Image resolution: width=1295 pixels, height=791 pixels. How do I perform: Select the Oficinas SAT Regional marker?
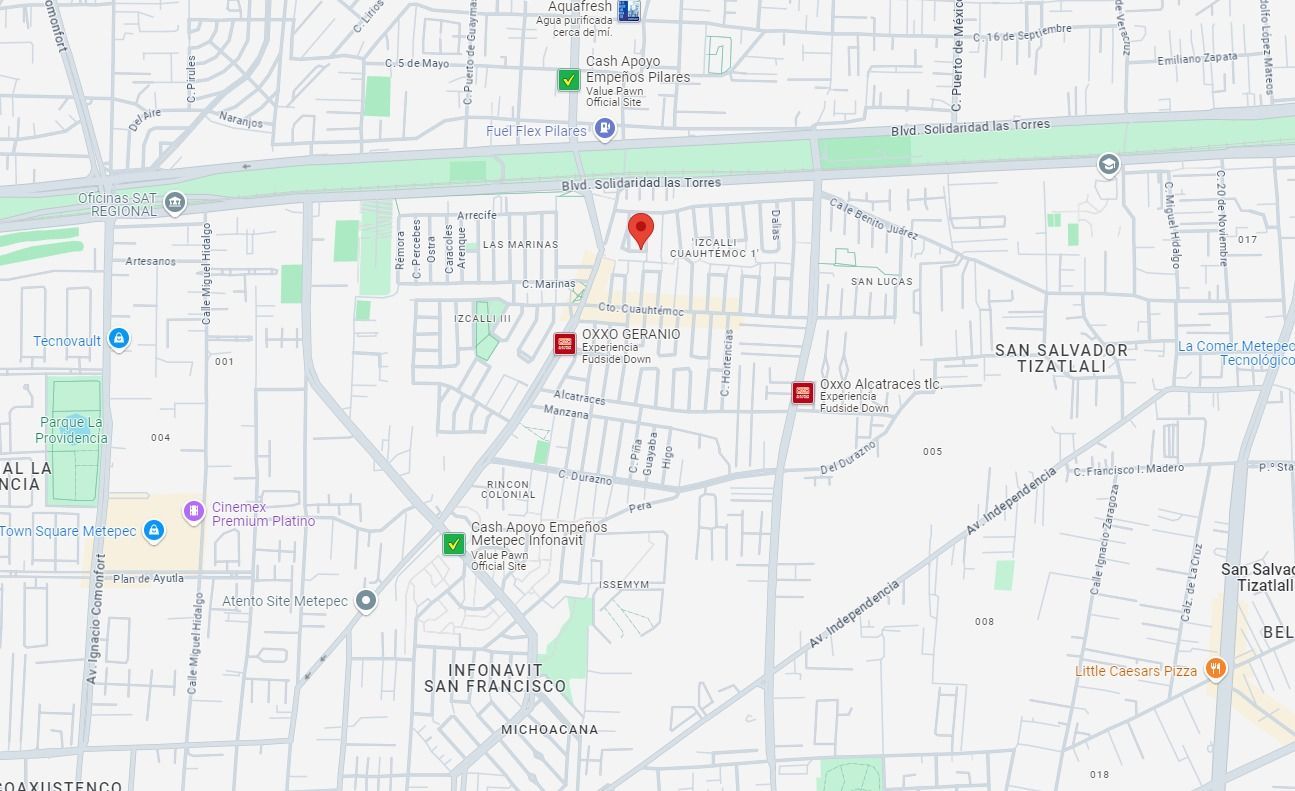(175, 203)
